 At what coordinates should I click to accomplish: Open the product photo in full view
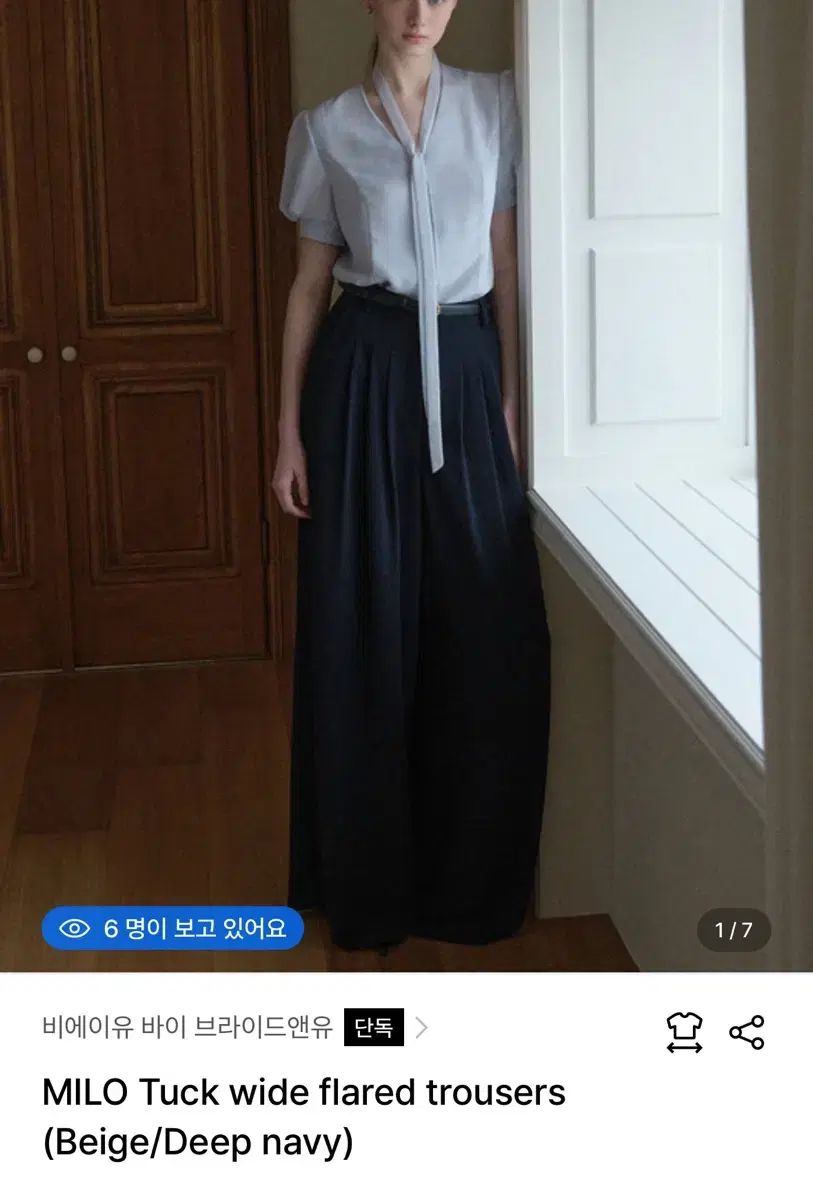click(x=406, y=480)
